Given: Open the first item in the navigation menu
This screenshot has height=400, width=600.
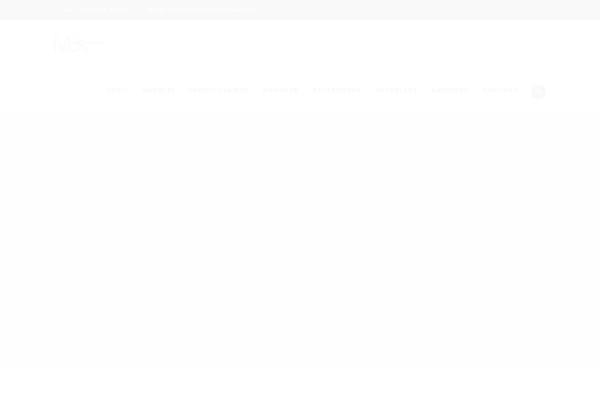Looking at the screenshot, I should point(117,91).
